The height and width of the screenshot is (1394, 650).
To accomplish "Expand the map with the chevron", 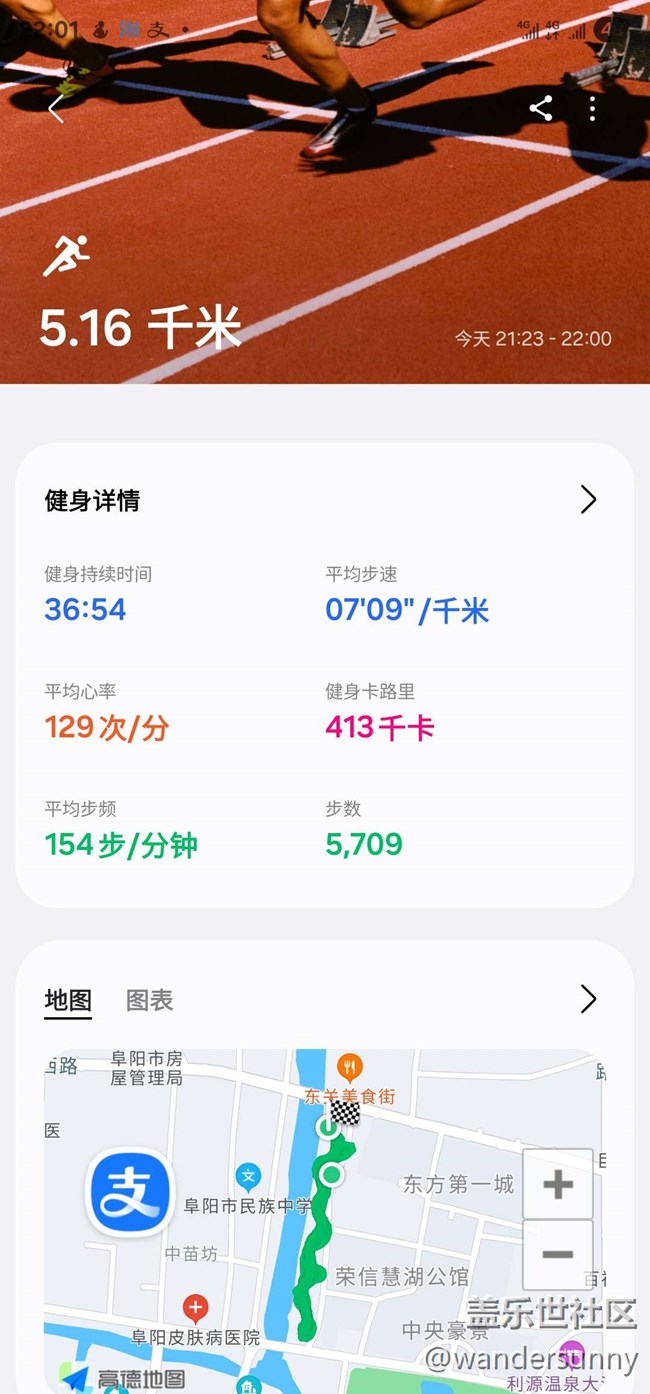I will pos(588,999).
